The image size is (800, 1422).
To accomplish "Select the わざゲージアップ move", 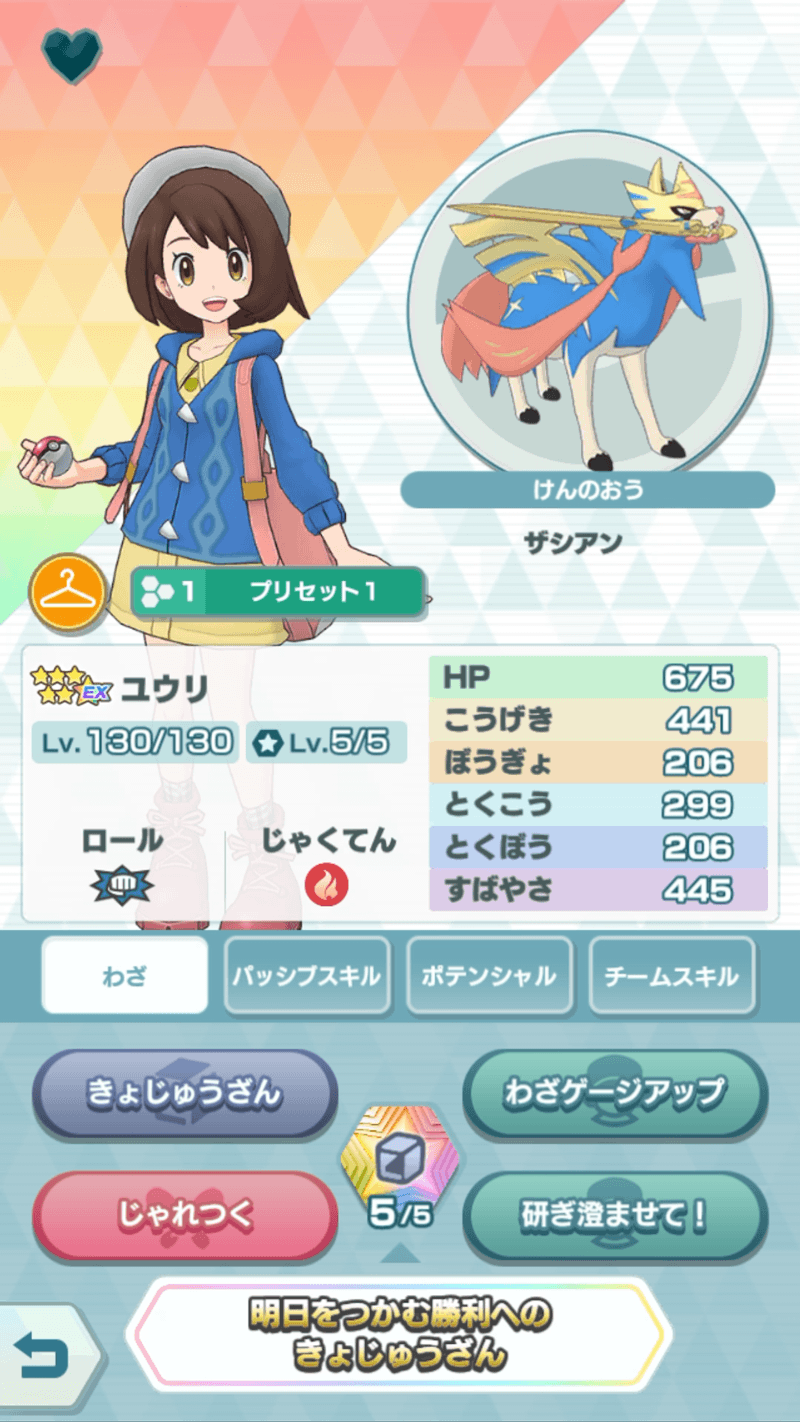I will pyautogui.click(x=614, y=1093).
